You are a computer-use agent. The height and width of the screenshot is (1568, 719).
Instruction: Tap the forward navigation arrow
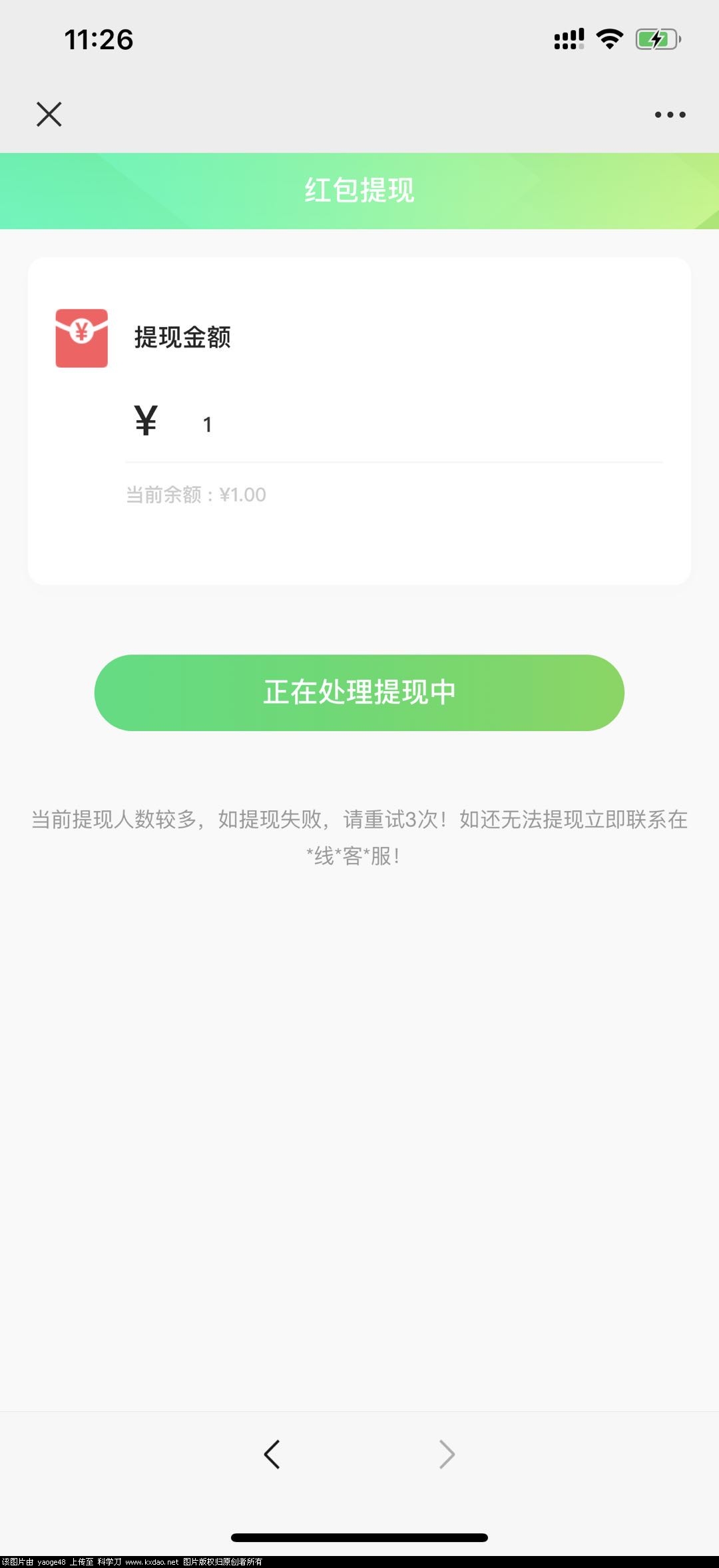pos(446,1467)
